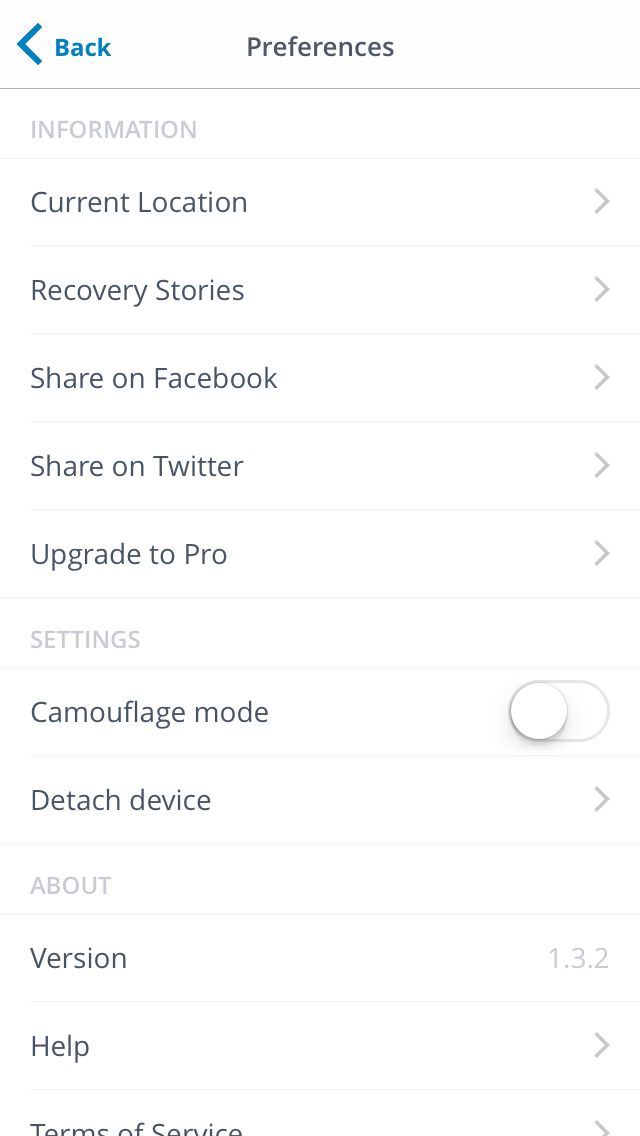Open the Help row
The image size is (640, 1136).
320,1046
